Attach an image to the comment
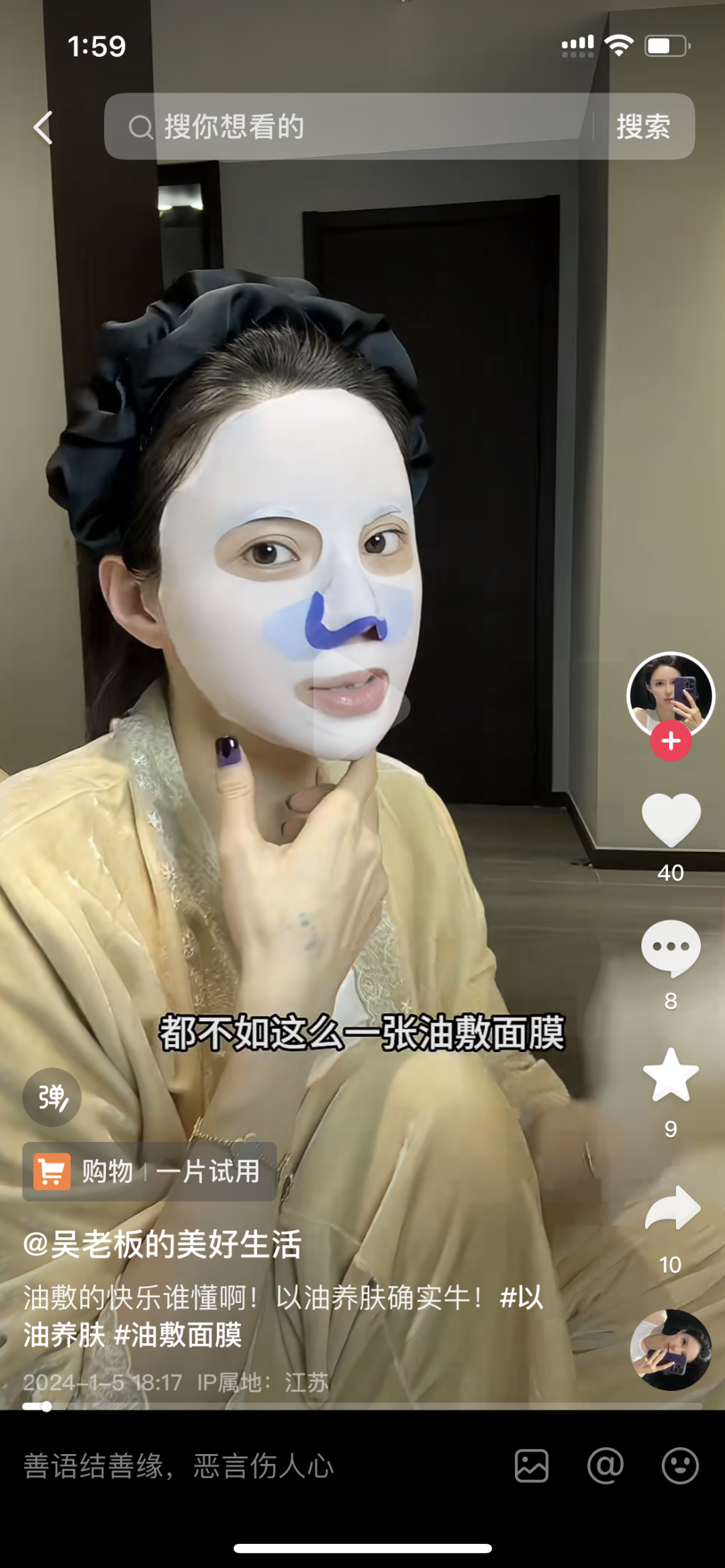Screen dimensions: 725x1568 532,1466
